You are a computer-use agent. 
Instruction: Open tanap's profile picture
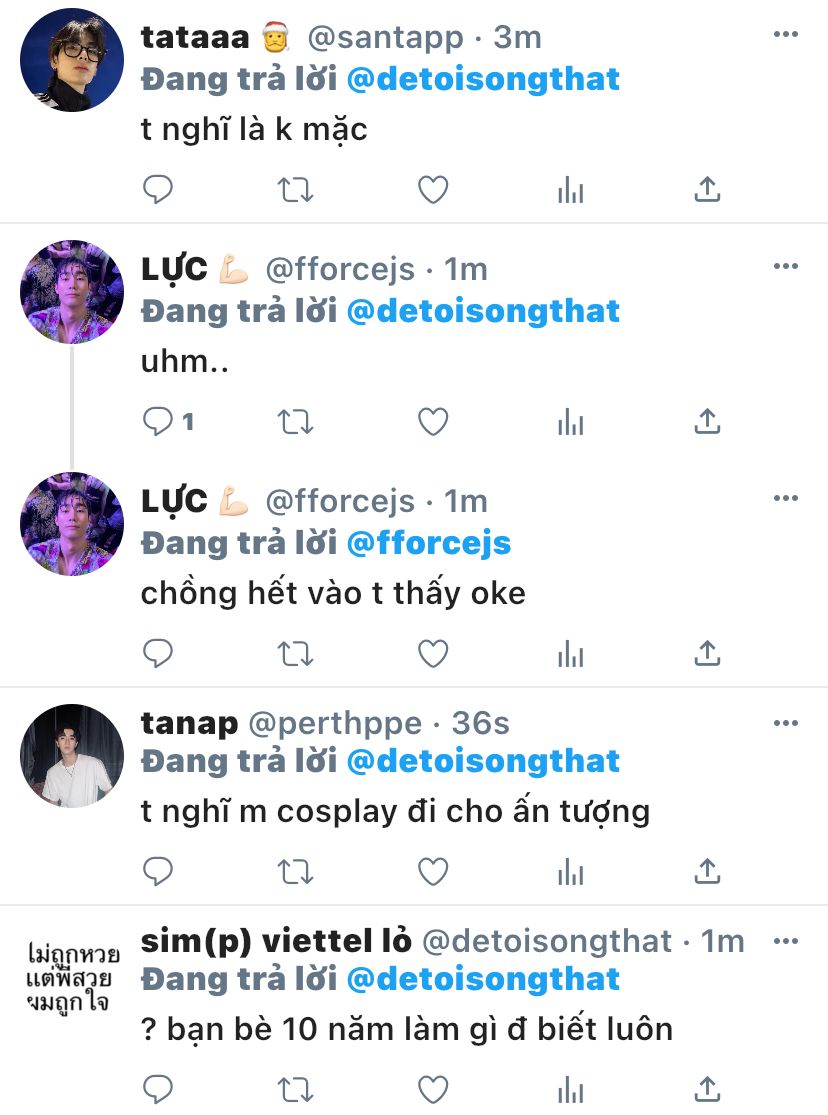coord(72,756)
